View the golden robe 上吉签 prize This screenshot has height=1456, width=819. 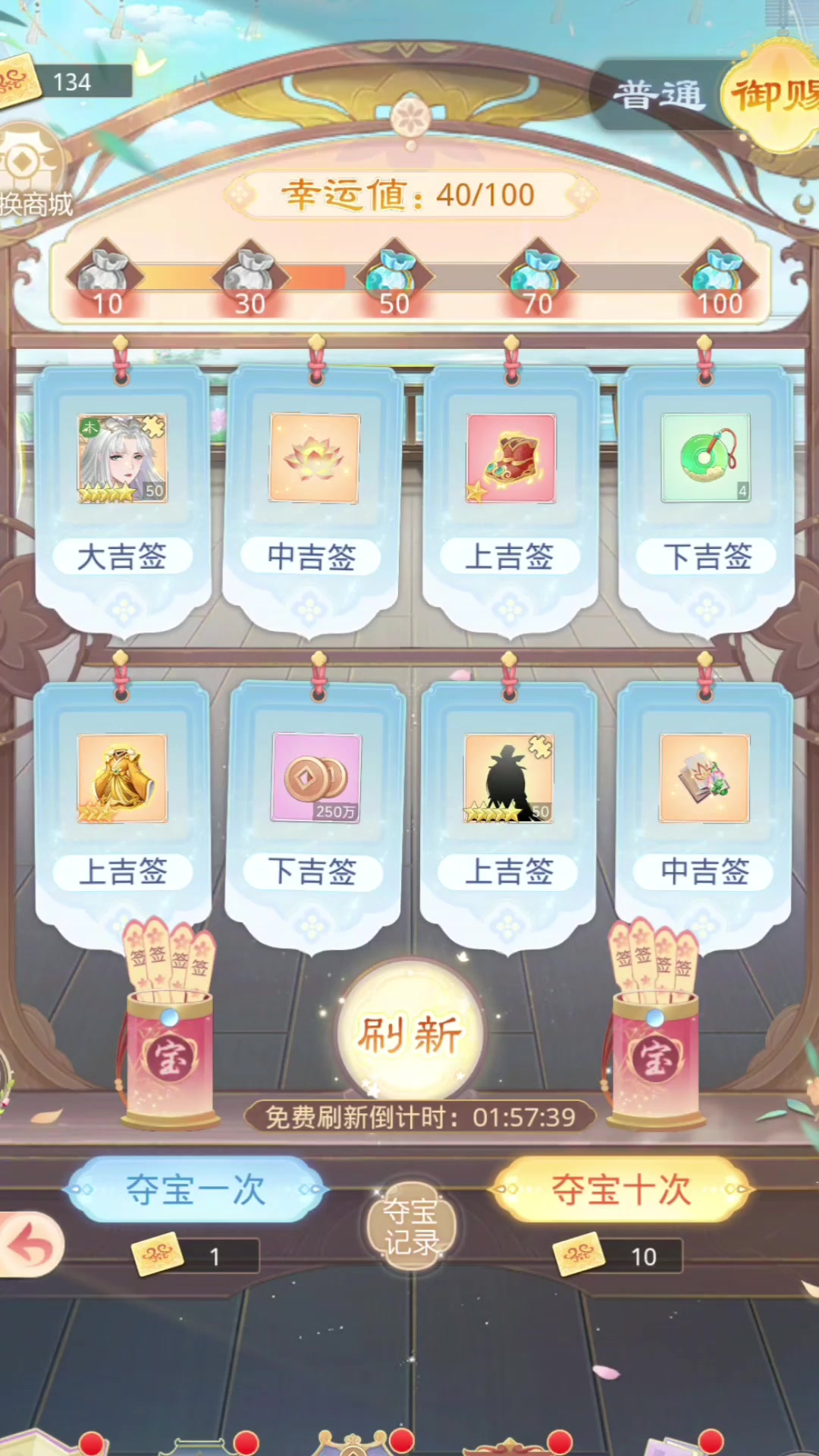(122, 778)
